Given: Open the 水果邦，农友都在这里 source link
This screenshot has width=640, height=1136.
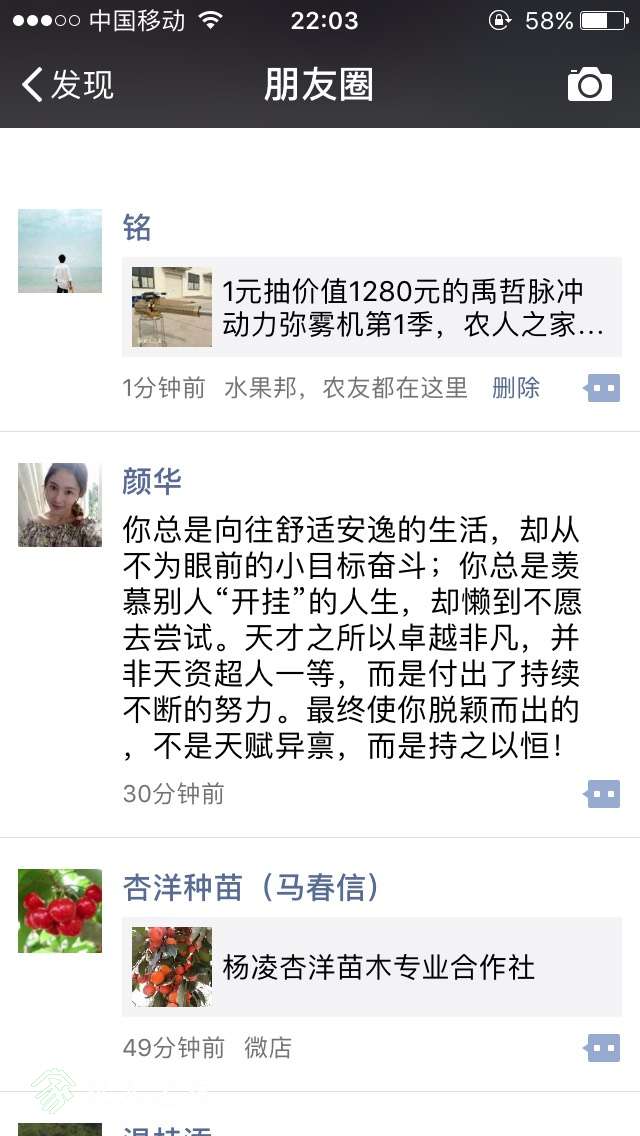Looking at the screenshot, I should pyautogui.click(x=346, y=388).
